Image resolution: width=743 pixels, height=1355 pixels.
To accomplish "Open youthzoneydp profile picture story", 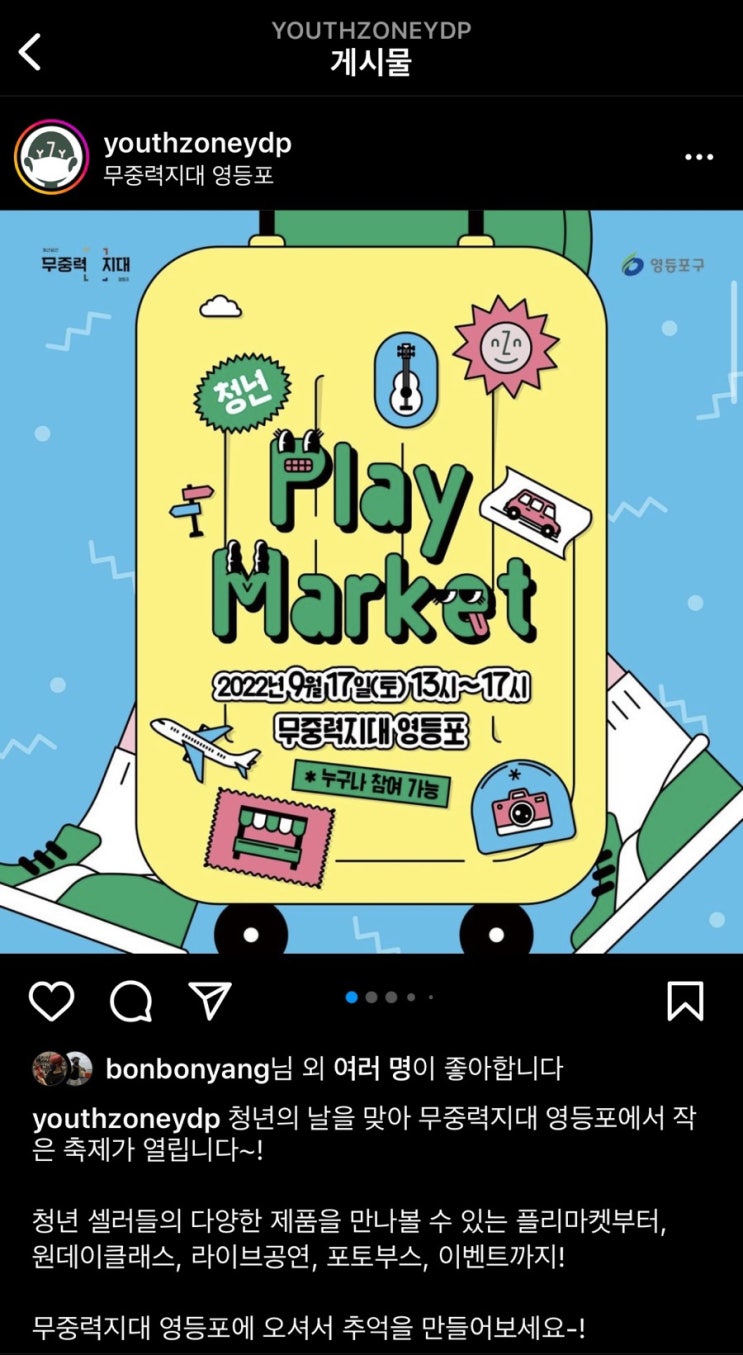I will click(x=51, y=157).
